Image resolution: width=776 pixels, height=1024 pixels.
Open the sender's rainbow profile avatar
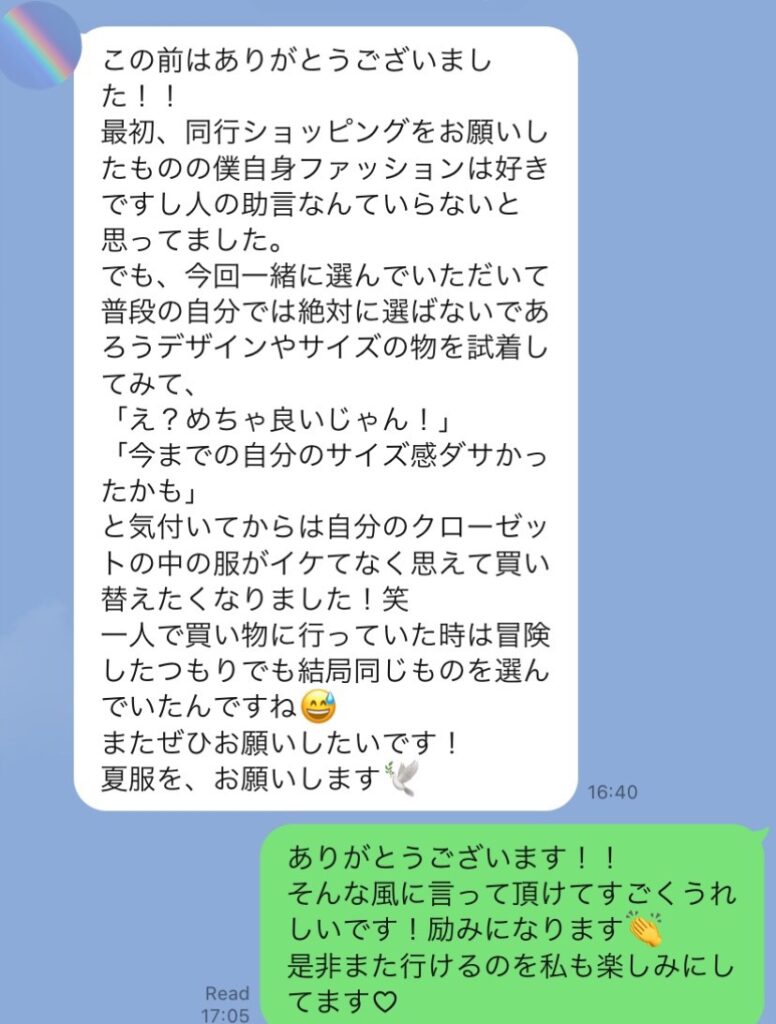pyautogui.click(x=40, y=44)
